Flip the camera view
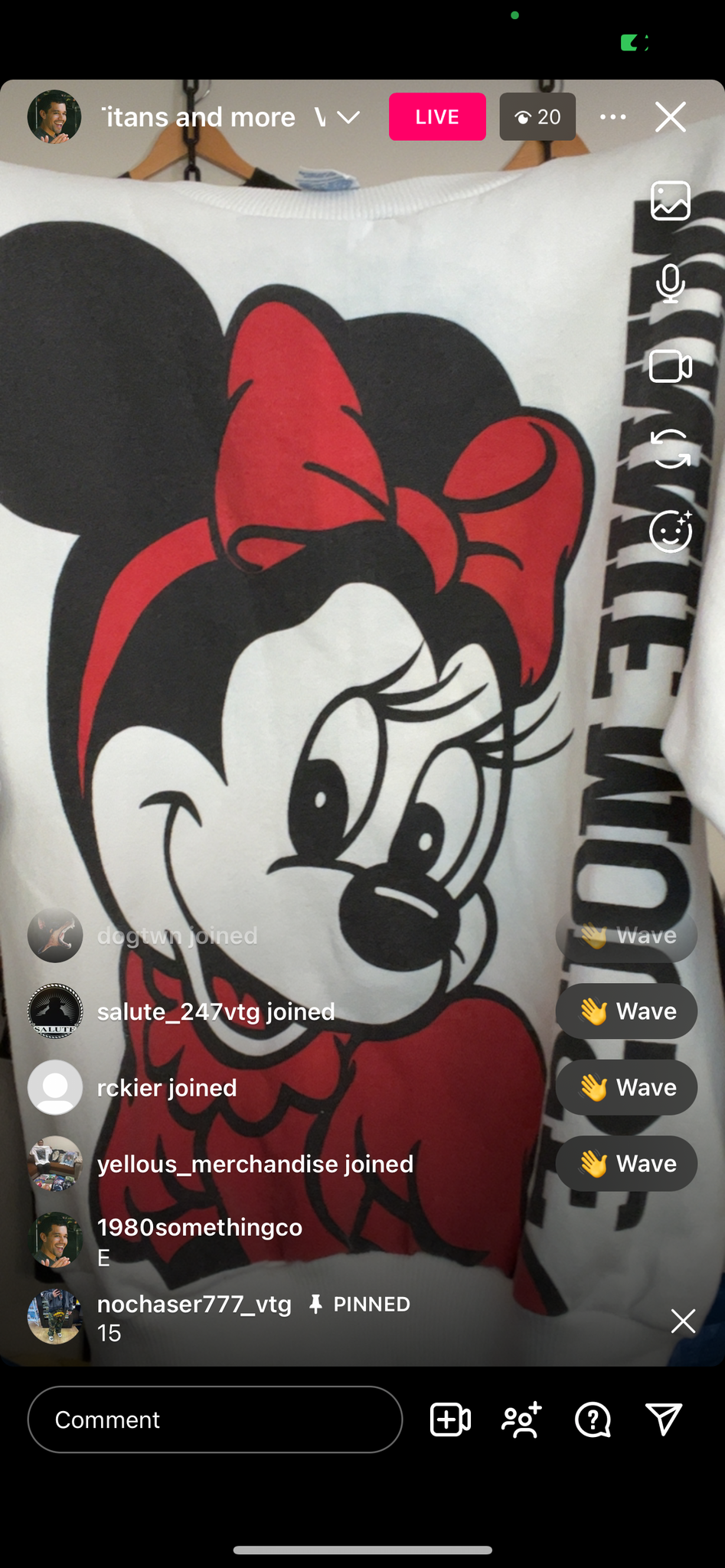This screenshot has height=1568, width=725. coord(671,449)
